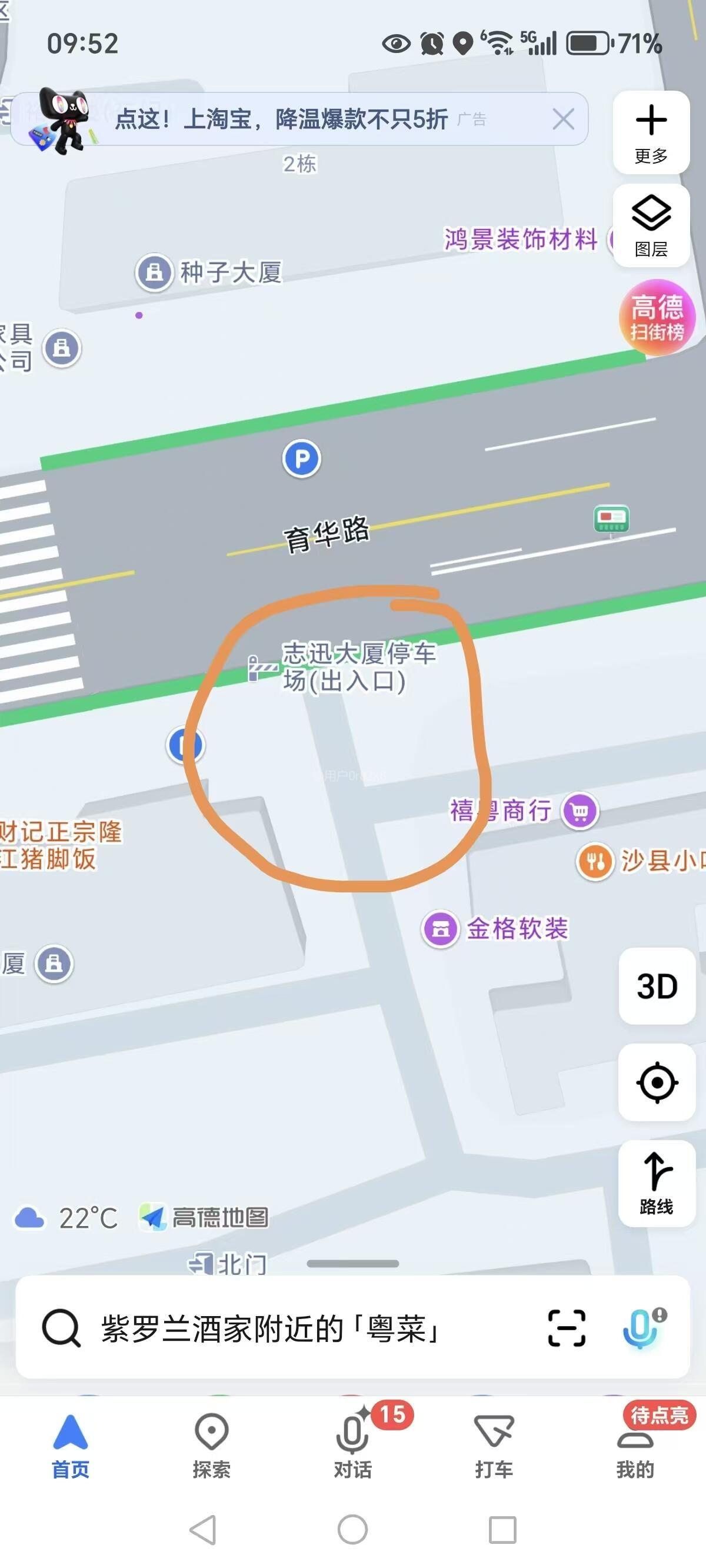This screenshot has width=706, height=1568.
Task: Open the 更多 plus menu
Action: tap(651, 132)
